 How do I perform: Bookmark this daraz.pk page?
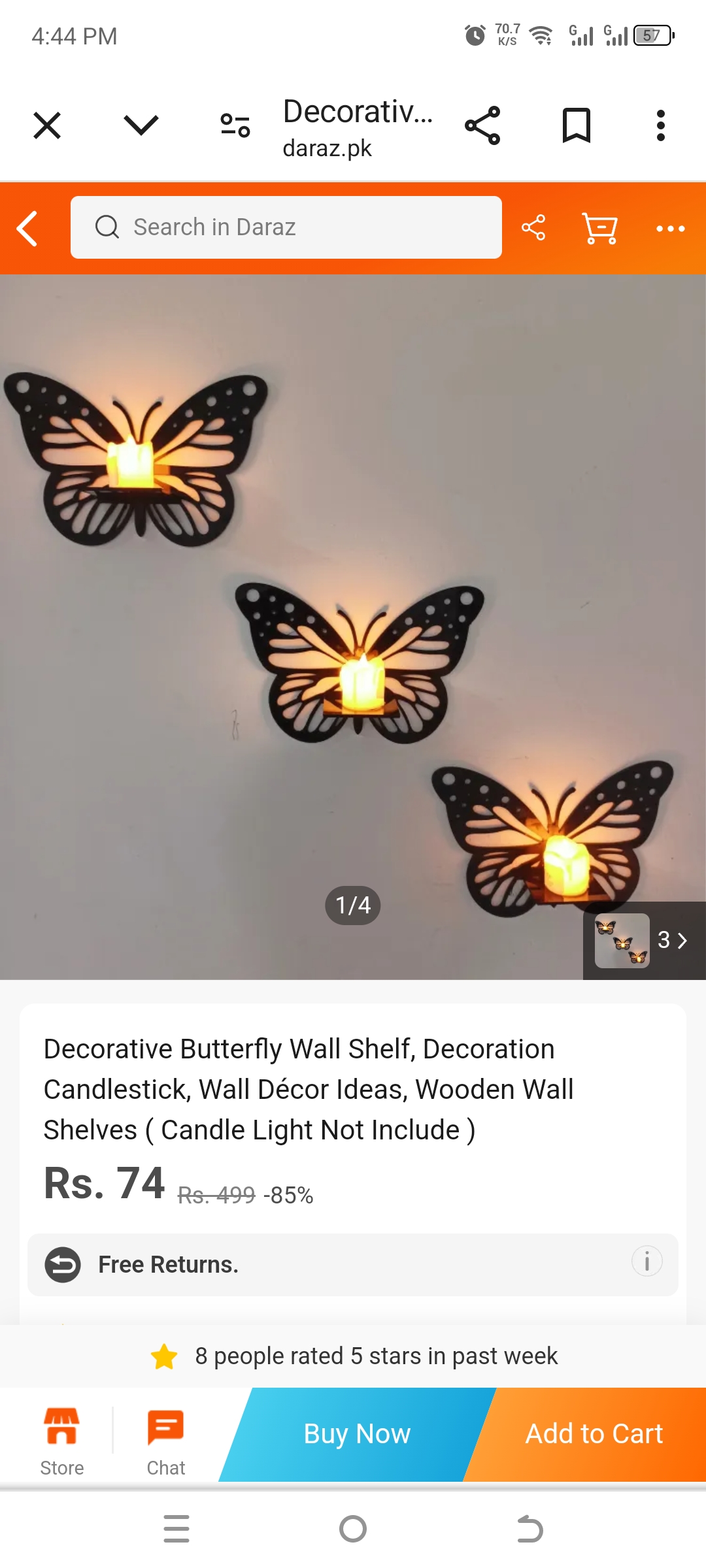click(577, 125)
